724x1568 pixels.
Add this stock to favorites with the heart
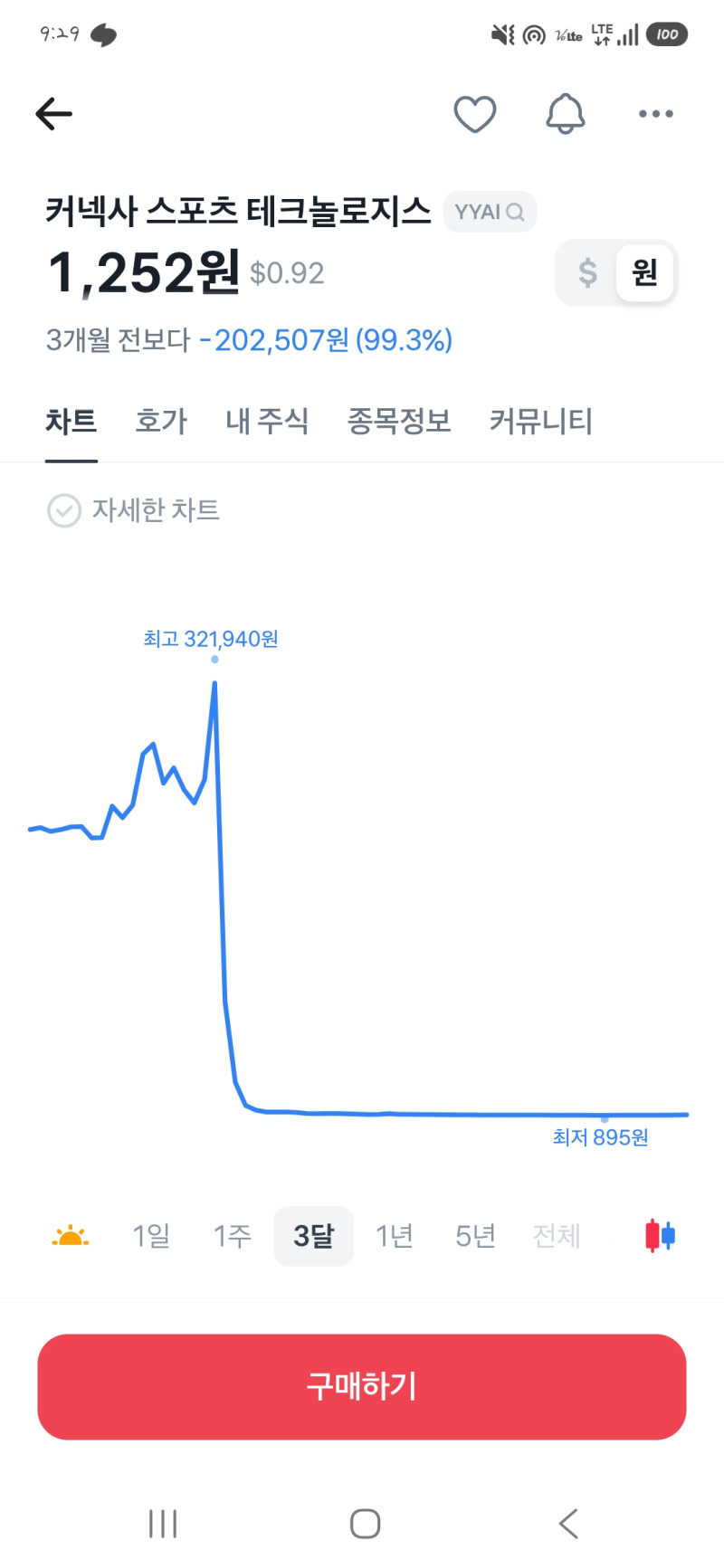(475, 114)
